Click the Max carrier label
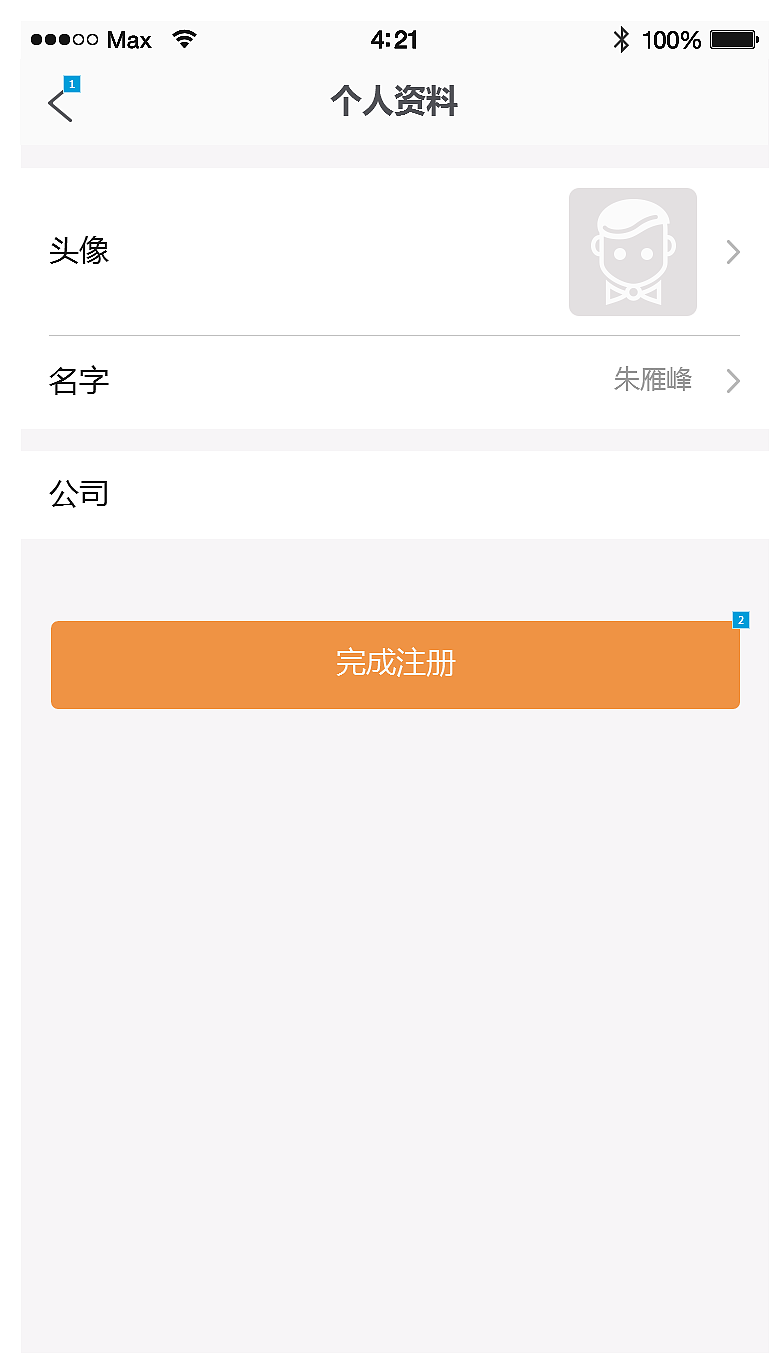 (x=128, y=39)
